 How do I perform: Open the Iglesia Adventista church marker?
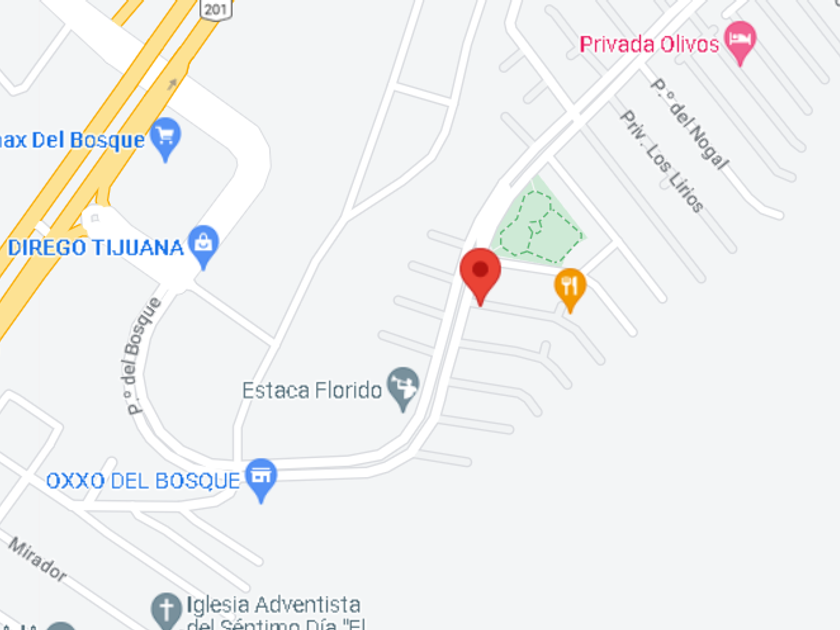coord(166,611)
